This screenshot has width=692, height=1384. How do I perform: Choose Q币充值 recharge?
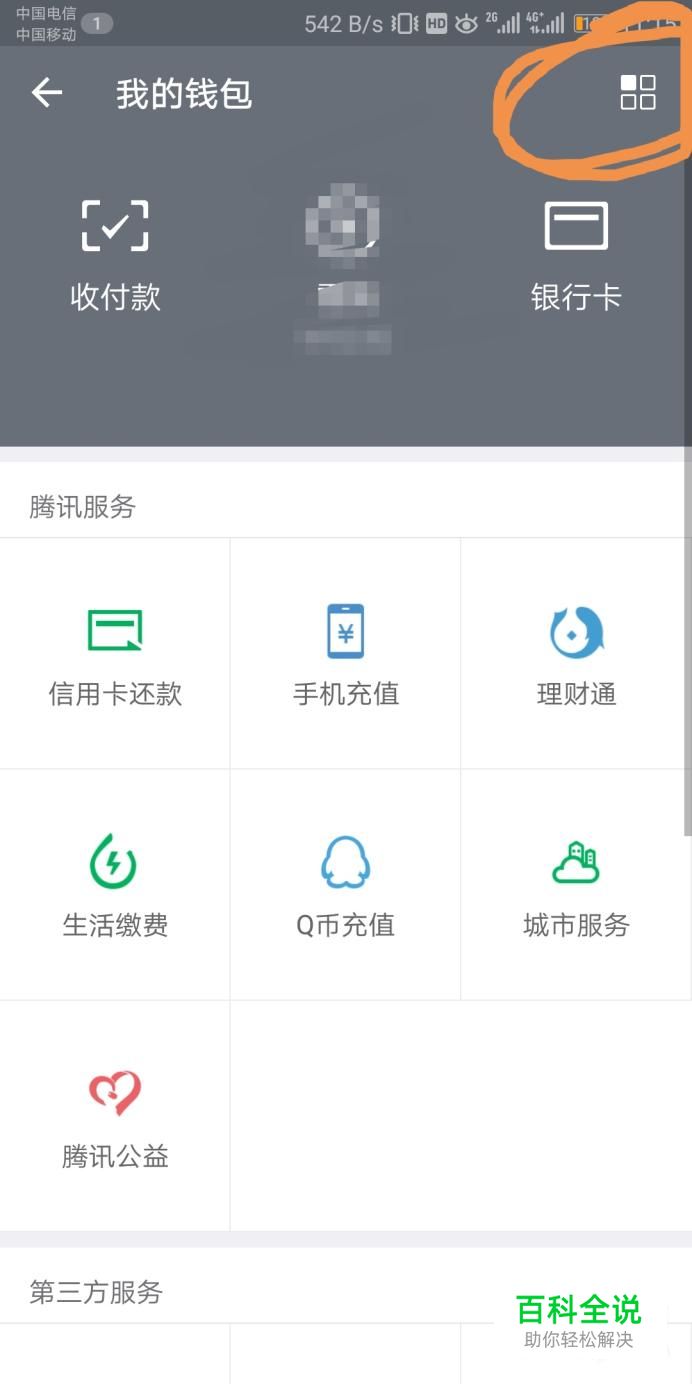345,885
